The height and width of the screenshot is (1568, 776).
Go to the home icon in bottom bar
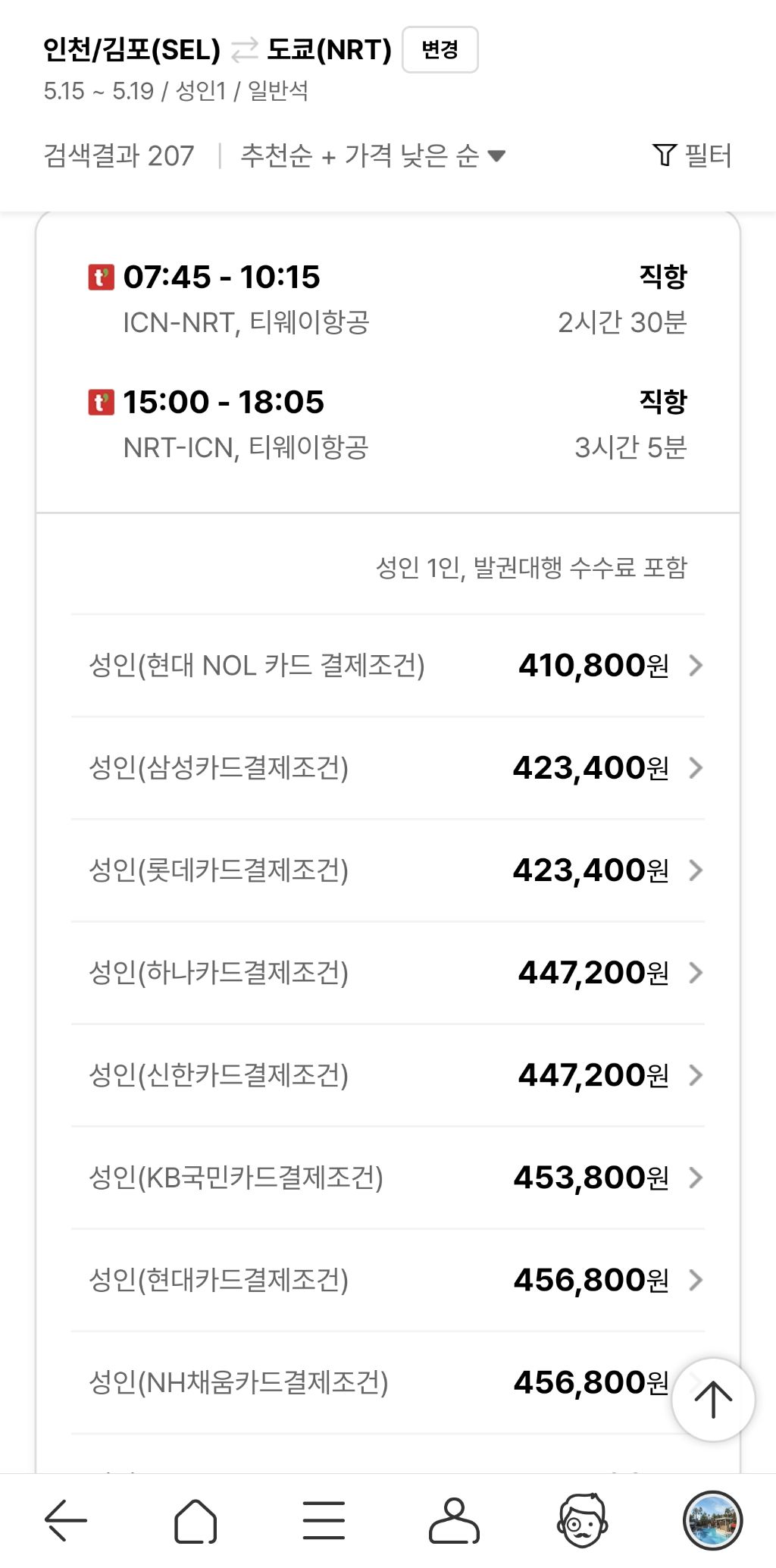coord(196,1520)
